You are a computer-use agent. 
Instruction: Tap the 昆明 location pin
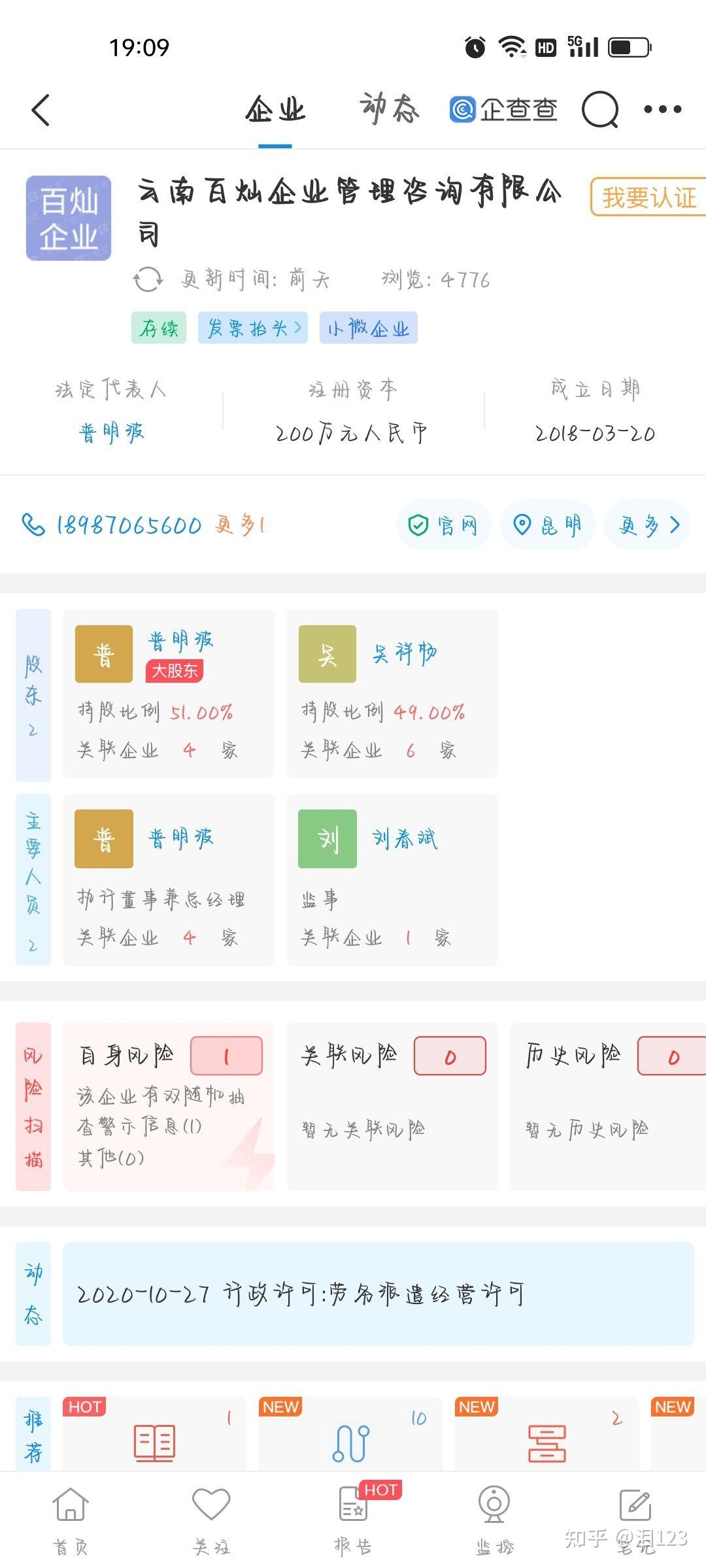point(548,524)
